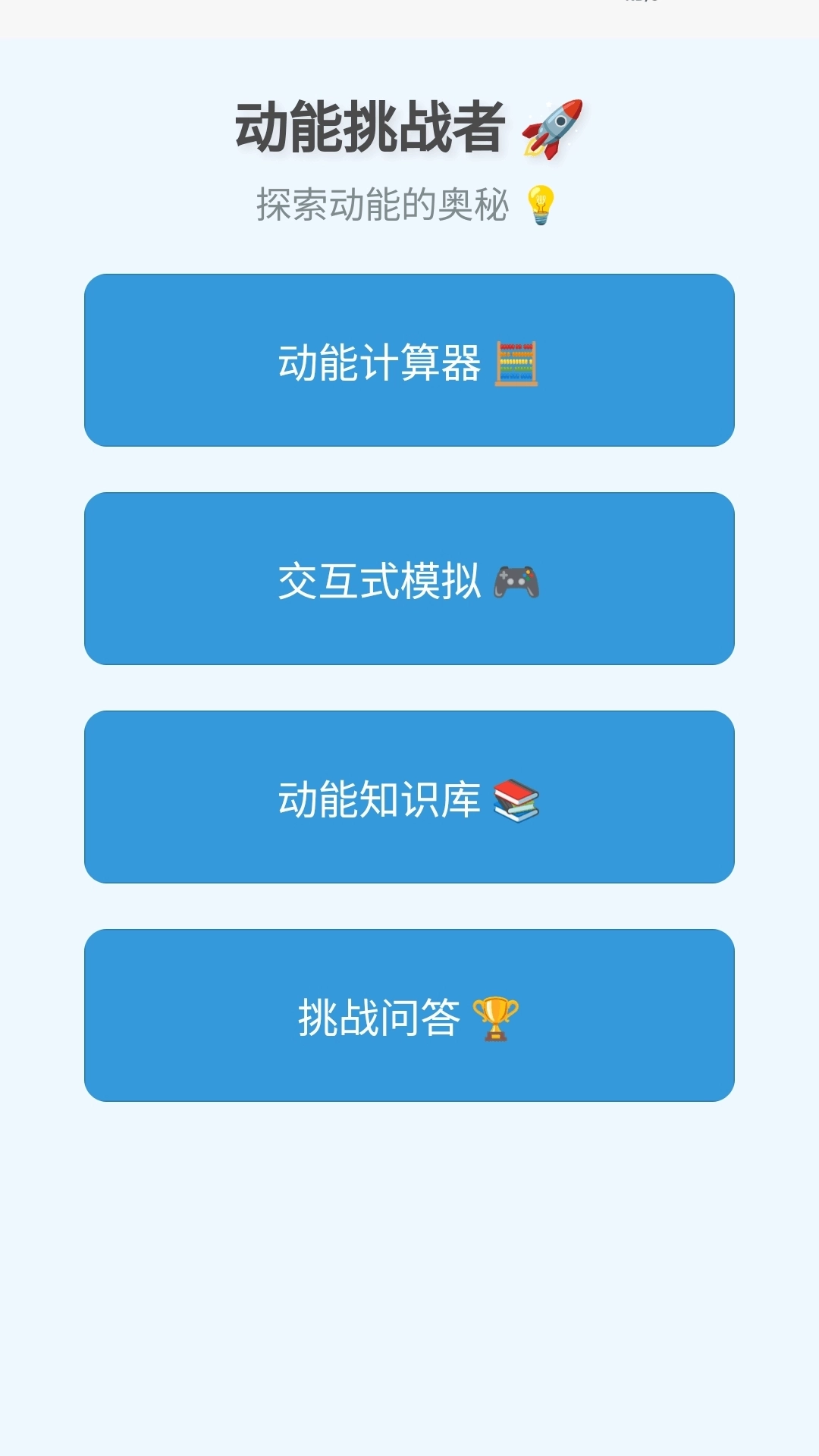The image size is (819, 1456).
Task: Select the abacus emoji in the calculator button
Action: [x=517, y=362]
